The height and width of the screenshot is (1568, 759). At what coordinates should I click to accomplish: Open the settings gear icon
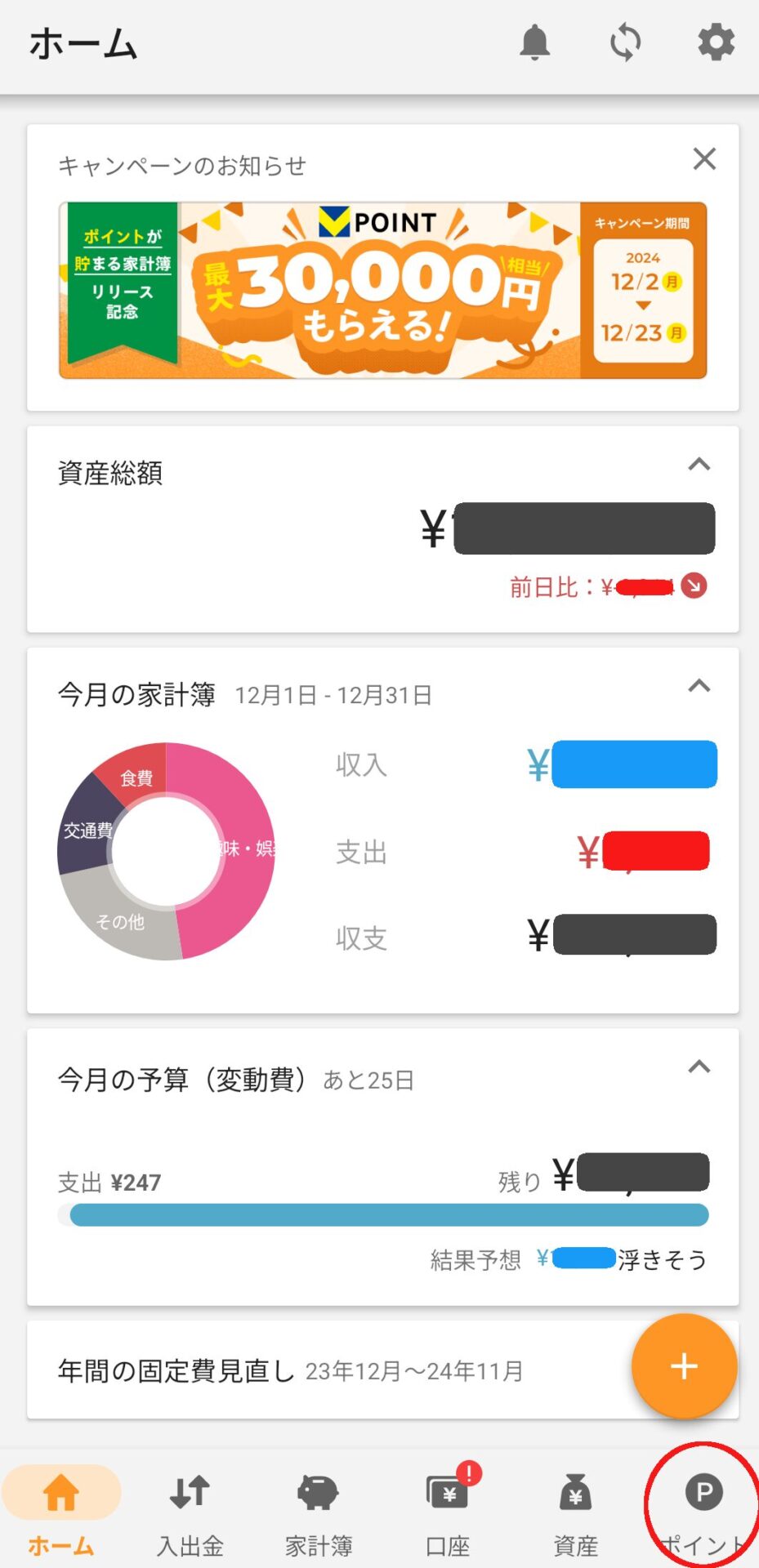(715, 42)
